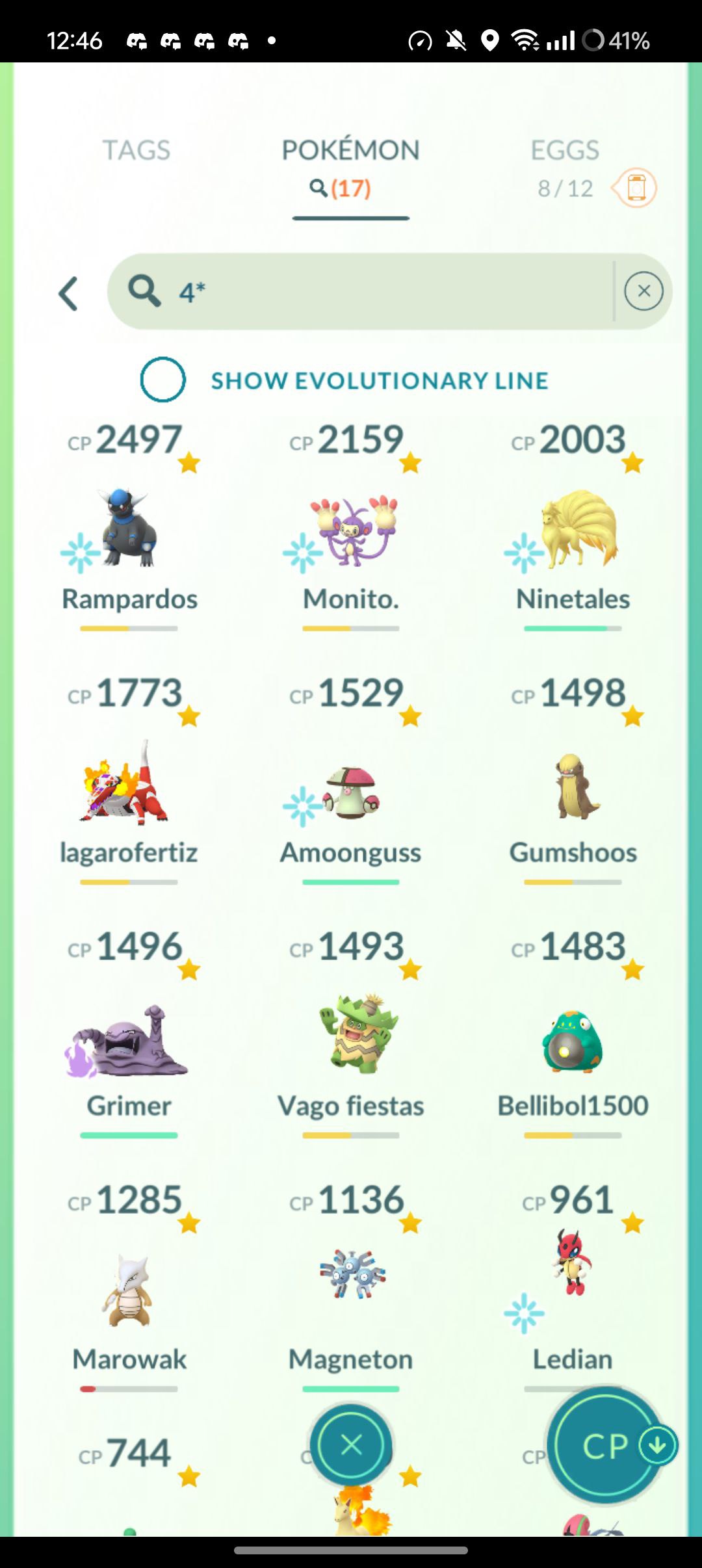Close the Pokémon list with X button
The width and height of the screenshot is (702, 1568).
(x=351, y=1445)
